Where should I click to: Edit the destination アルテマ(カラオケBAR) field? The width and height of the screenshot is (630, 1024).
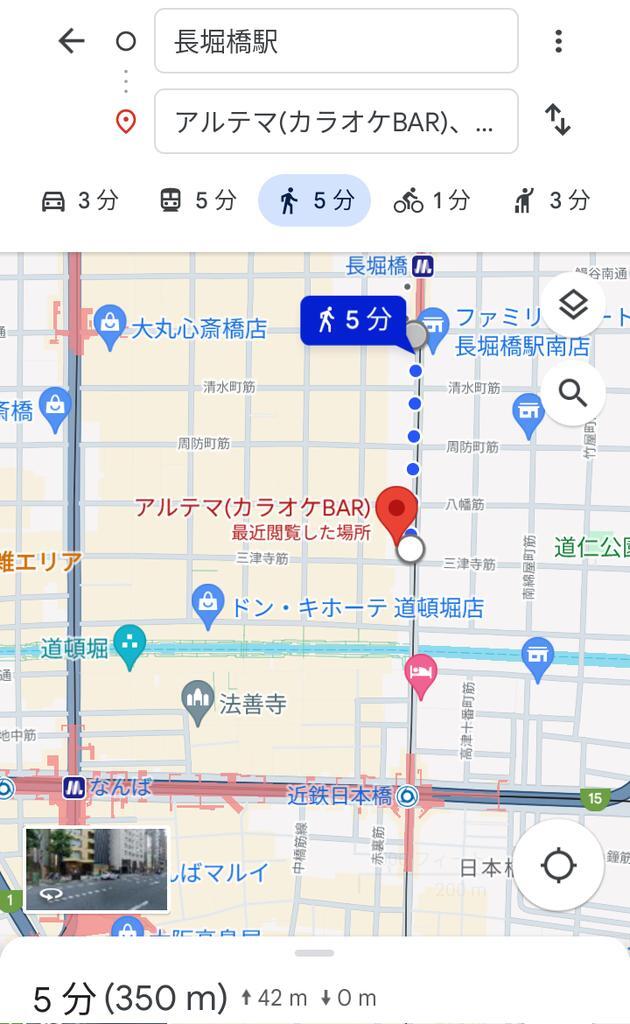click(336, 121)
